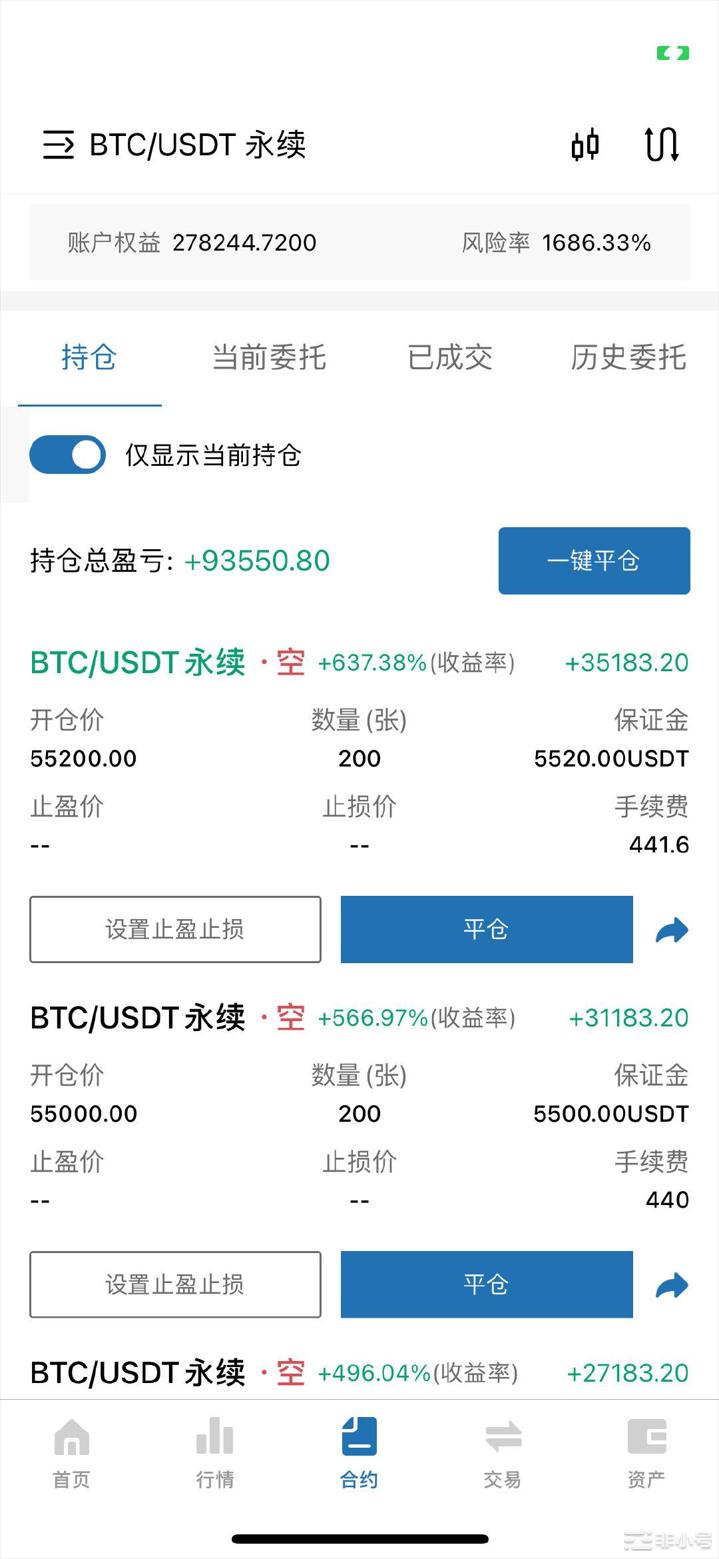
Task: Tap the transfer arrows icon
Action: (662, 145)
